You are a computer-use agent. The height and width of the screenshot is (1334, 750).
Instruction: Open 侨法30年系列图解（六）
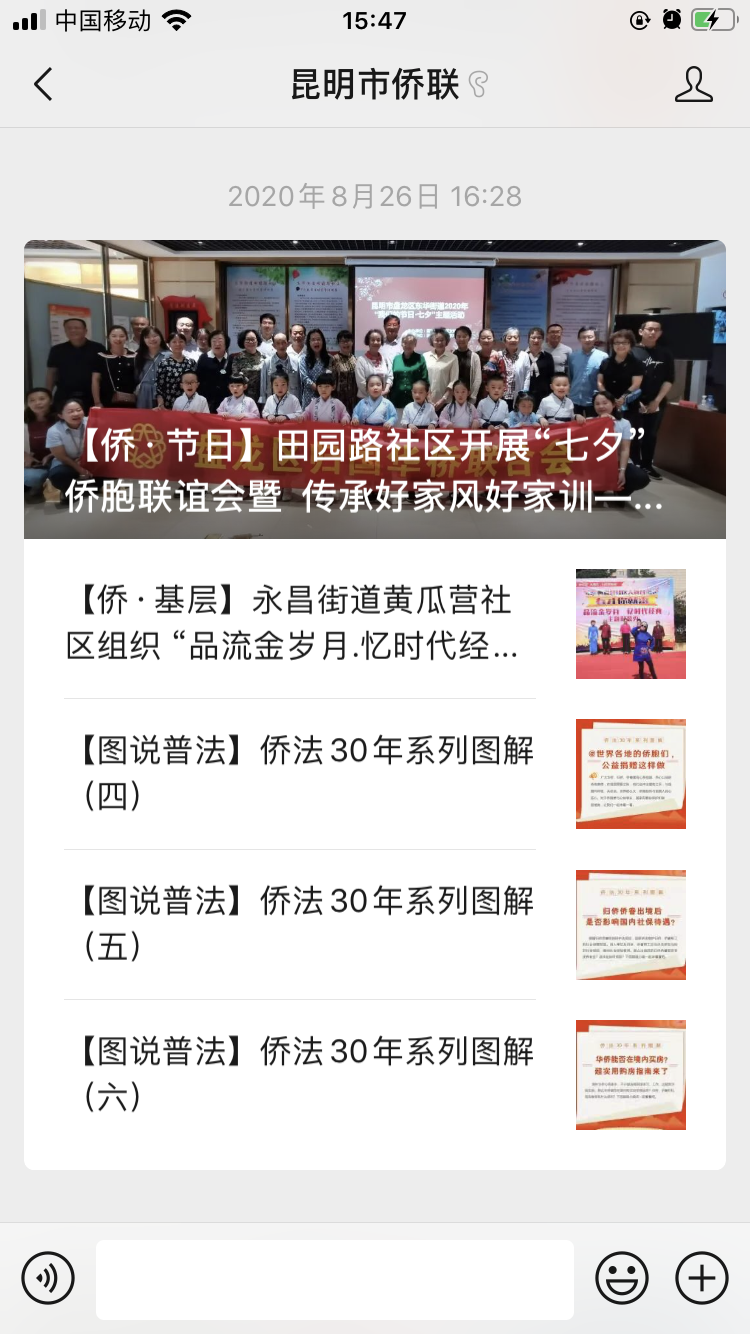pos(375,1075)
